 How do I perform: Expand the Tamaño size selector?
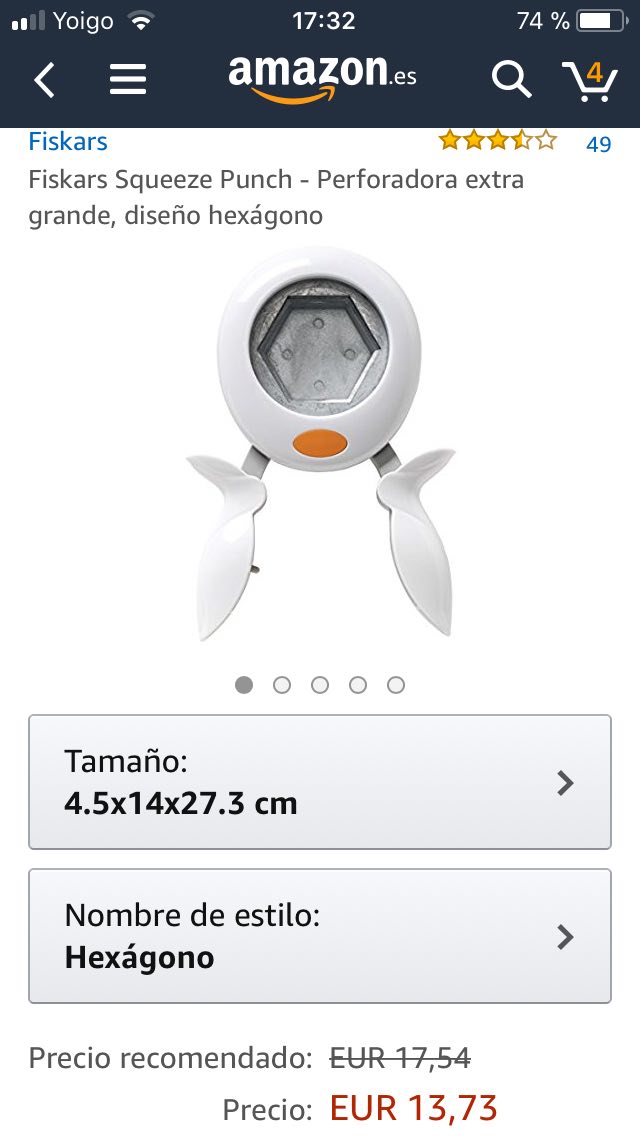pos(320,782)
